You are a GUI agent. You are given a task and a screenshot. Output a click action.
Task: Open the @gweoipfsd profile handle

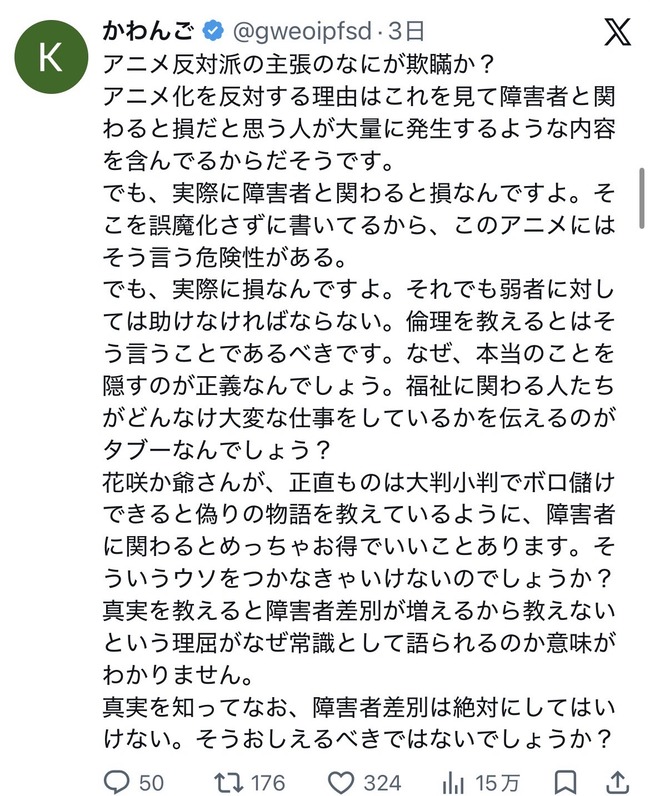point(302,31)
